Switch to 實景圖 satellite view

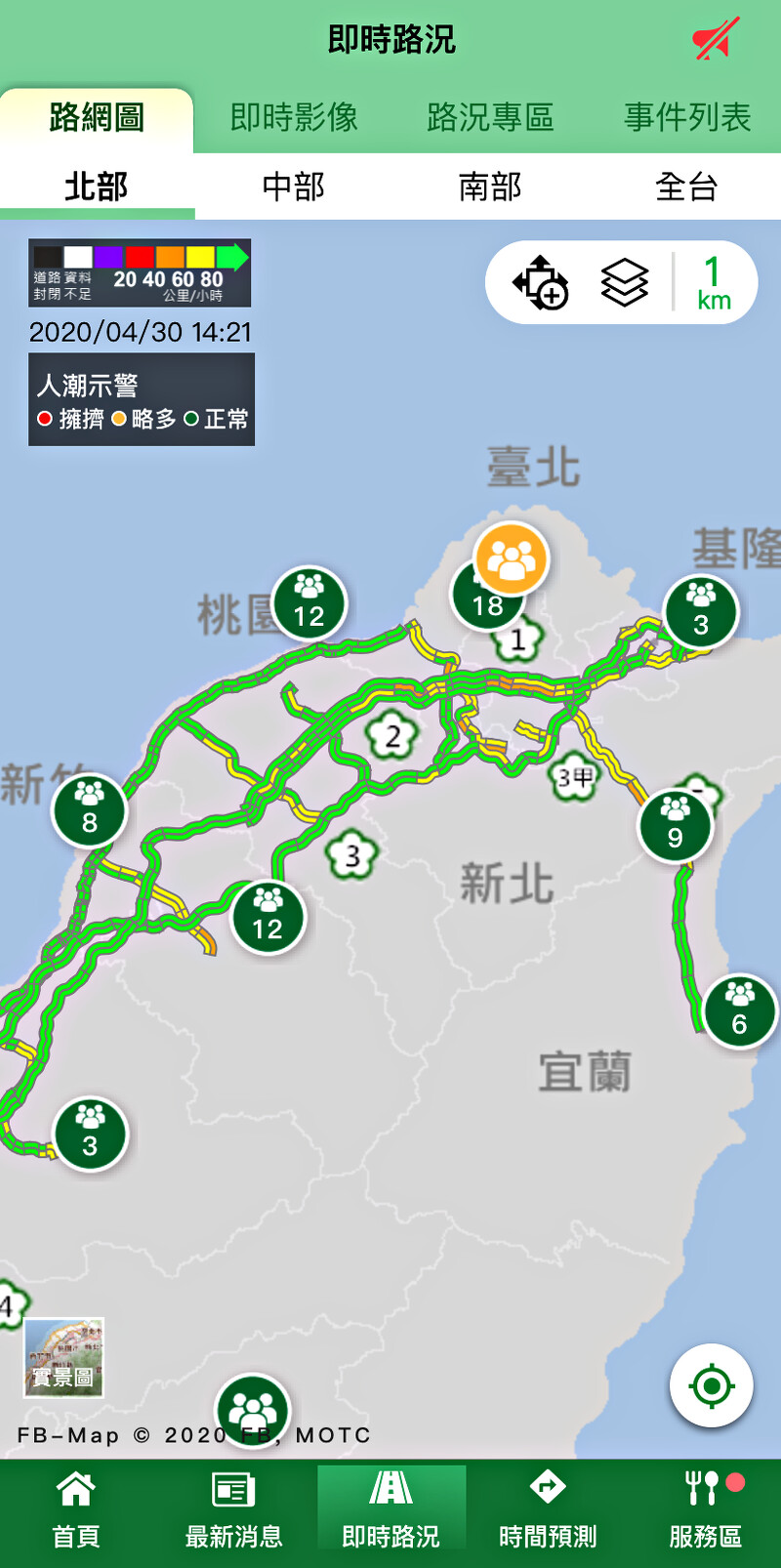click(x=63, y=1357)
